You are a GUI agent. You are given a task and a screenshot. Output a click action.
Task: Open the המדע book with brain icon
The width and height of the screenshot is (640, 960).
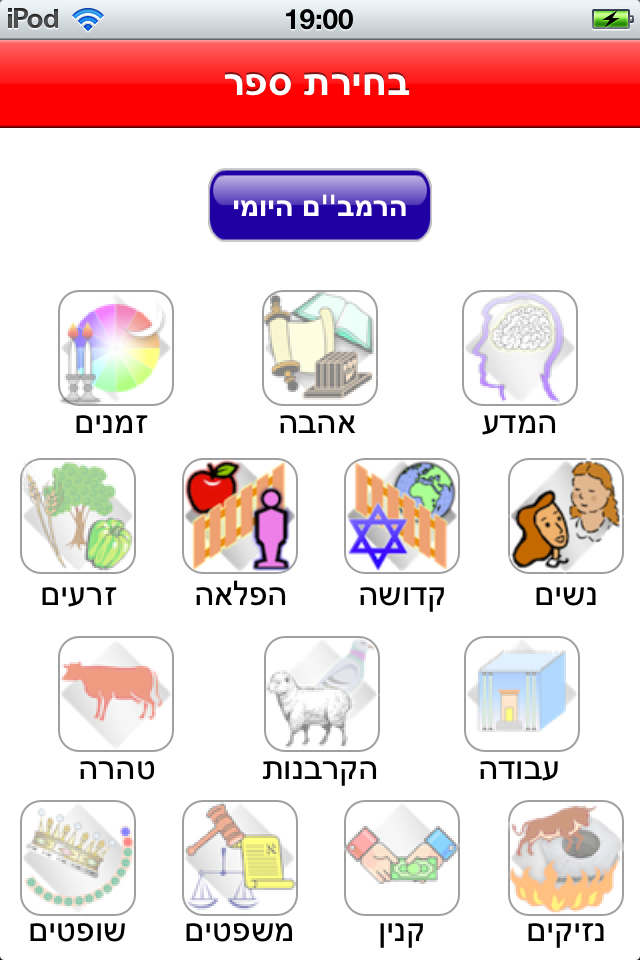coord(519,348)
